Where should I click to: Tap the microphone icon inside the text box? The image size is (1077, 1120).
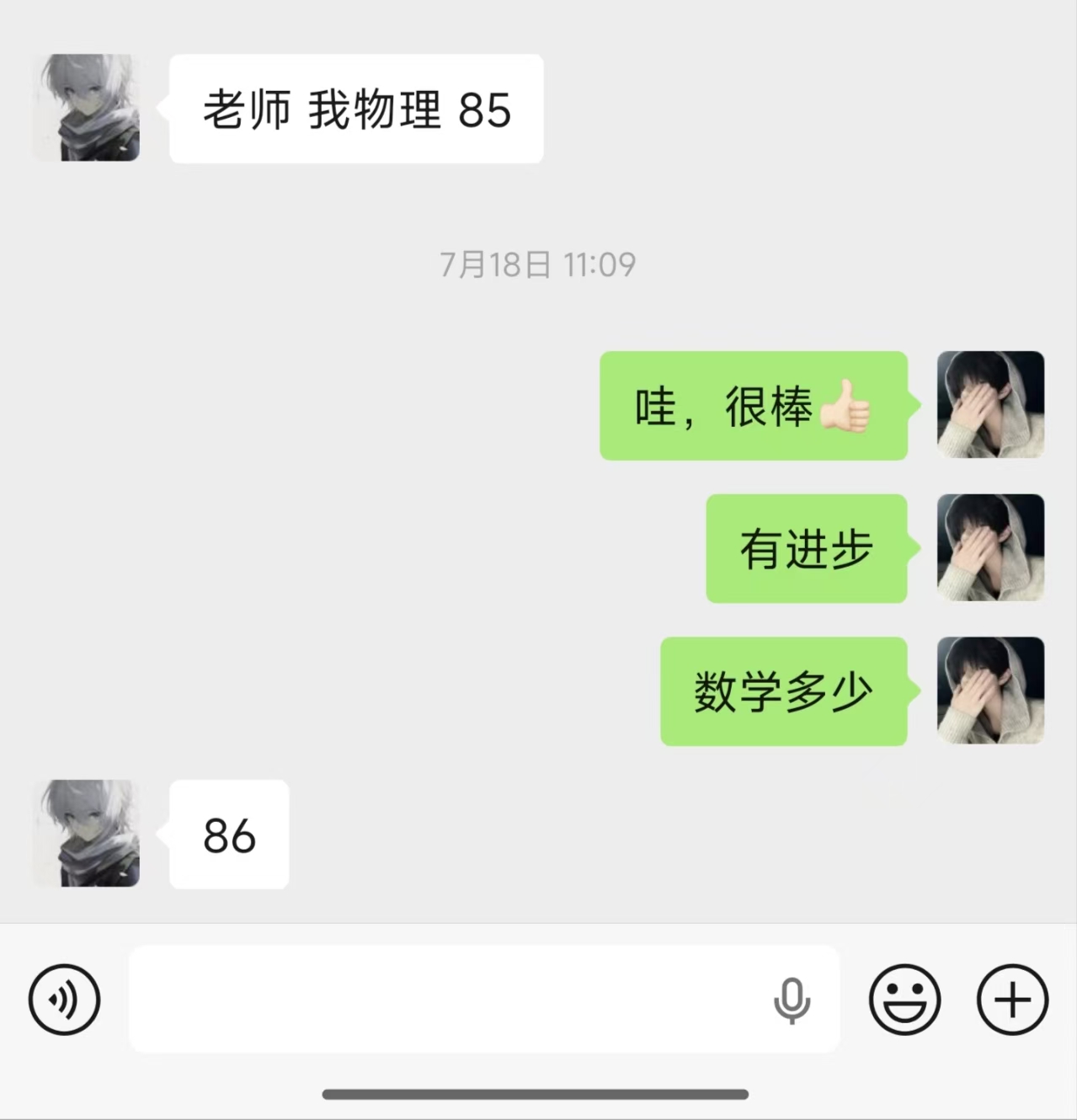point(792,1000)
